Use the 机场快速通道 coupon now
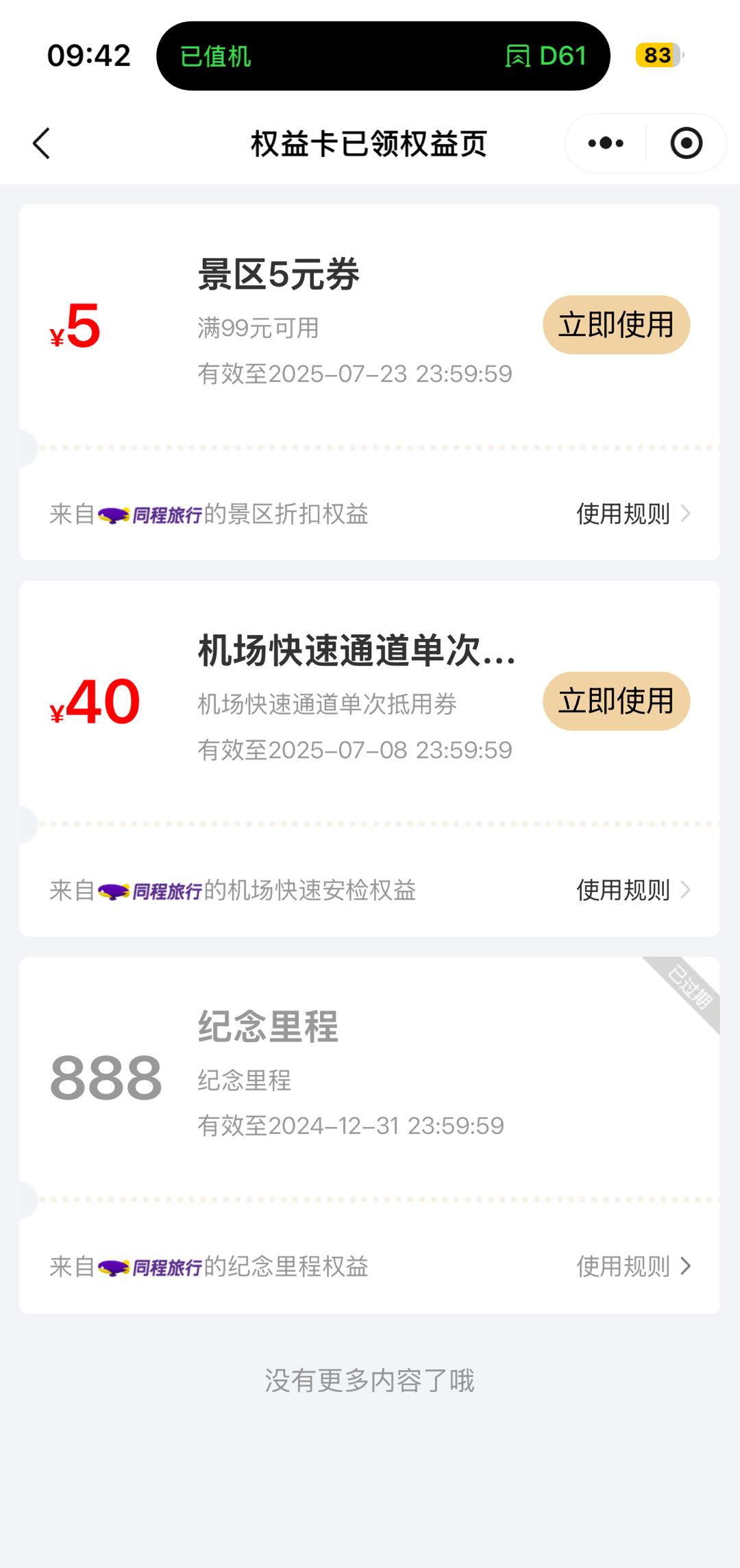Screen dimensions: 740x1568 pos(616,701)
